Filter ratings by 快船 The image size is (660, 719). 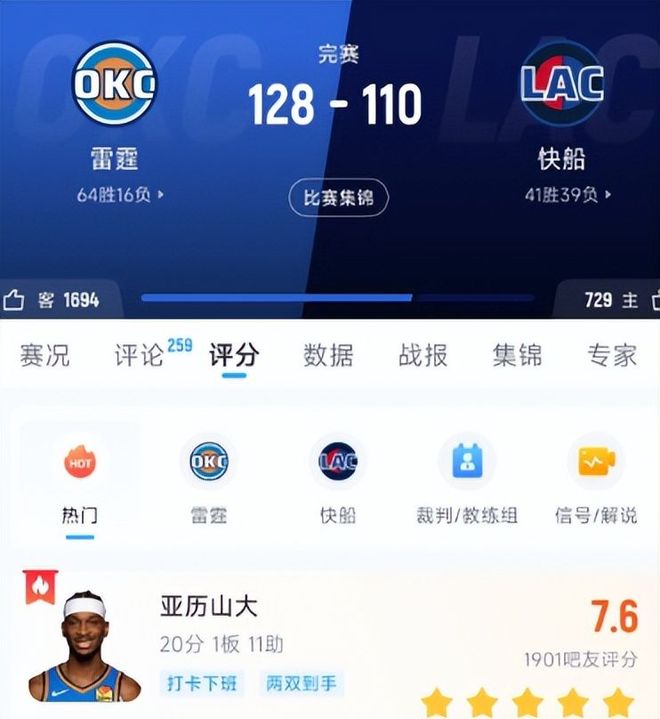[x=338, y=478]
